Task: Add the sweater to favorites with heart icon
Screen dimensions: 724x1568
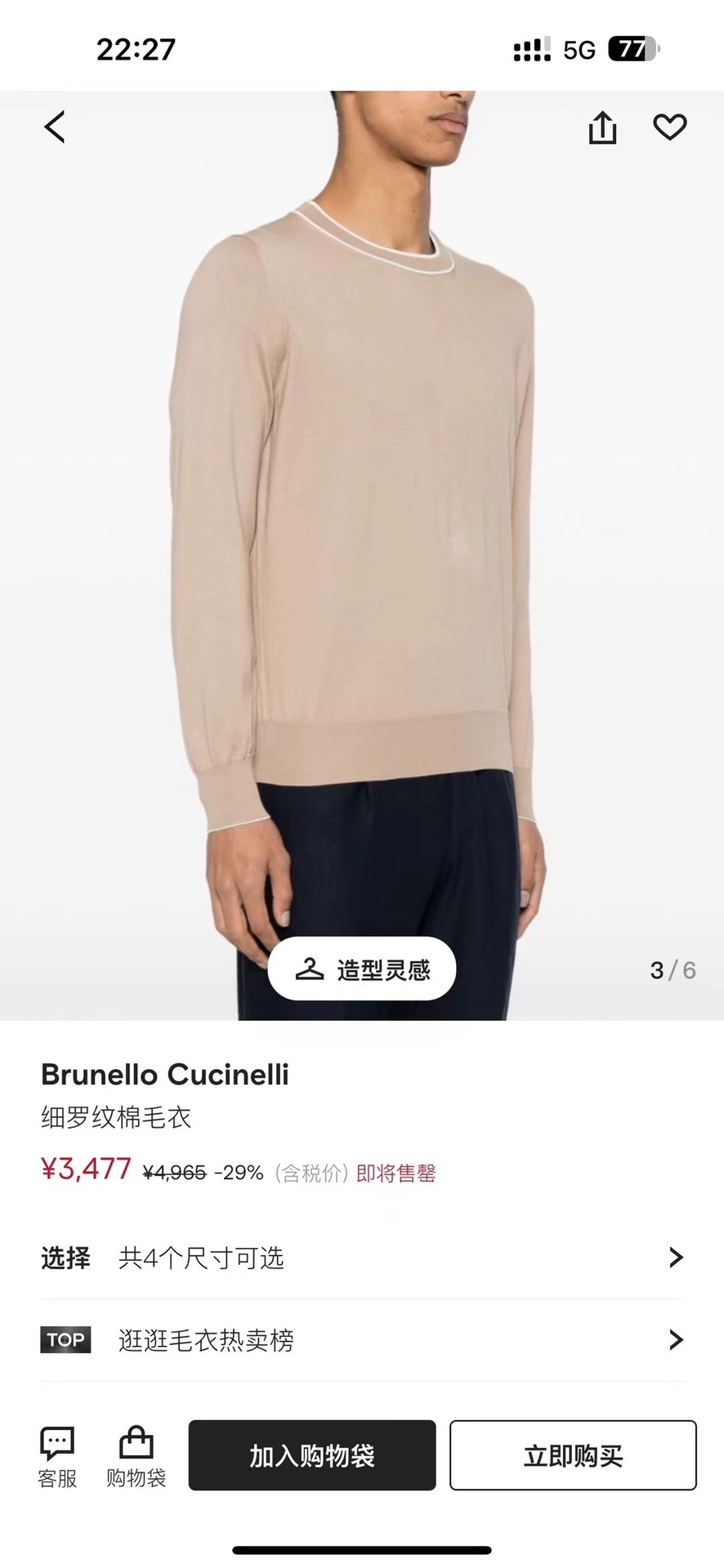Action: click(670, 127)
